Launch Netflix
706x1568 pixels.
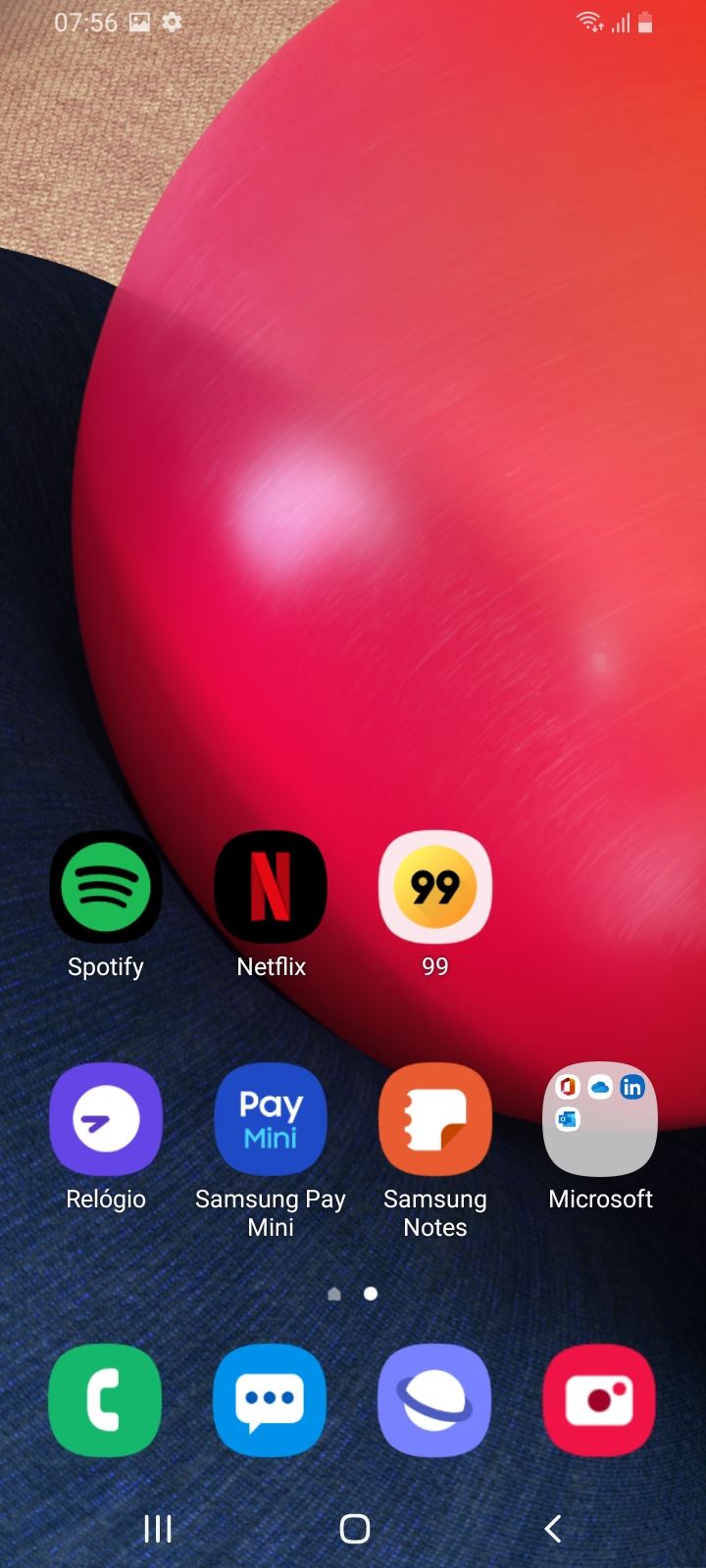pos(271,887)
